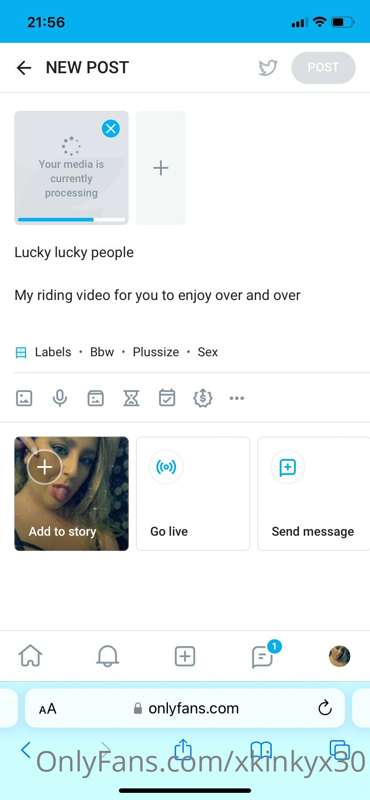This screenshot has height=800, width=370.
Task: Start a live stream with Go live
Action: 193,493
